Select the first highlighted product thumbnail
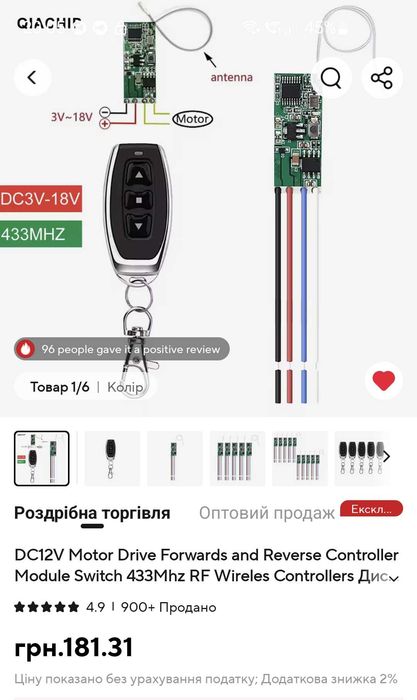The height and width of the screenshot is (700, 417). pyautogui.click(x=42, y=458)
